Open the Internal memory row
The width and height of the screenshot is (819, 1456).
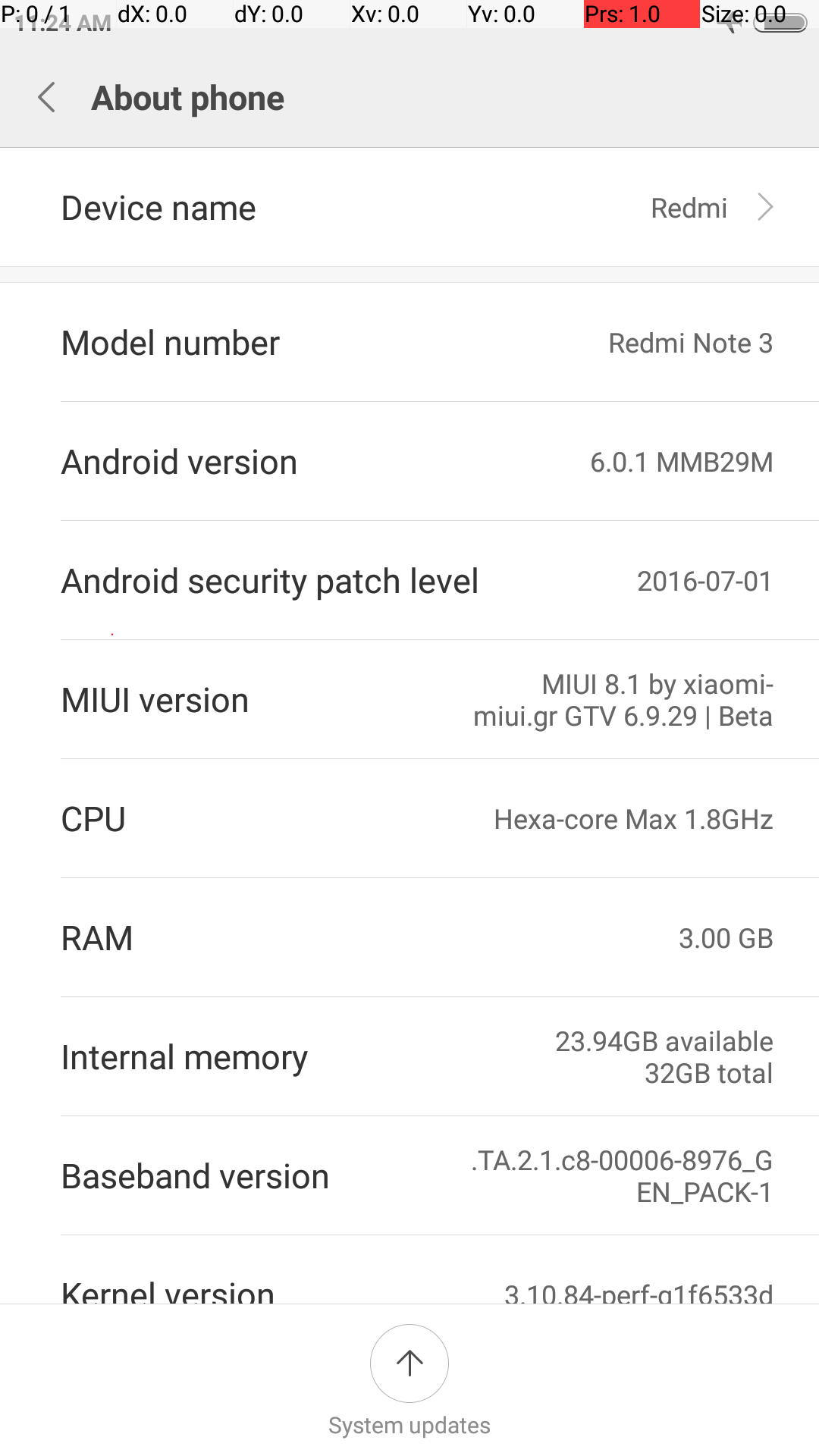coord(409,1057)
